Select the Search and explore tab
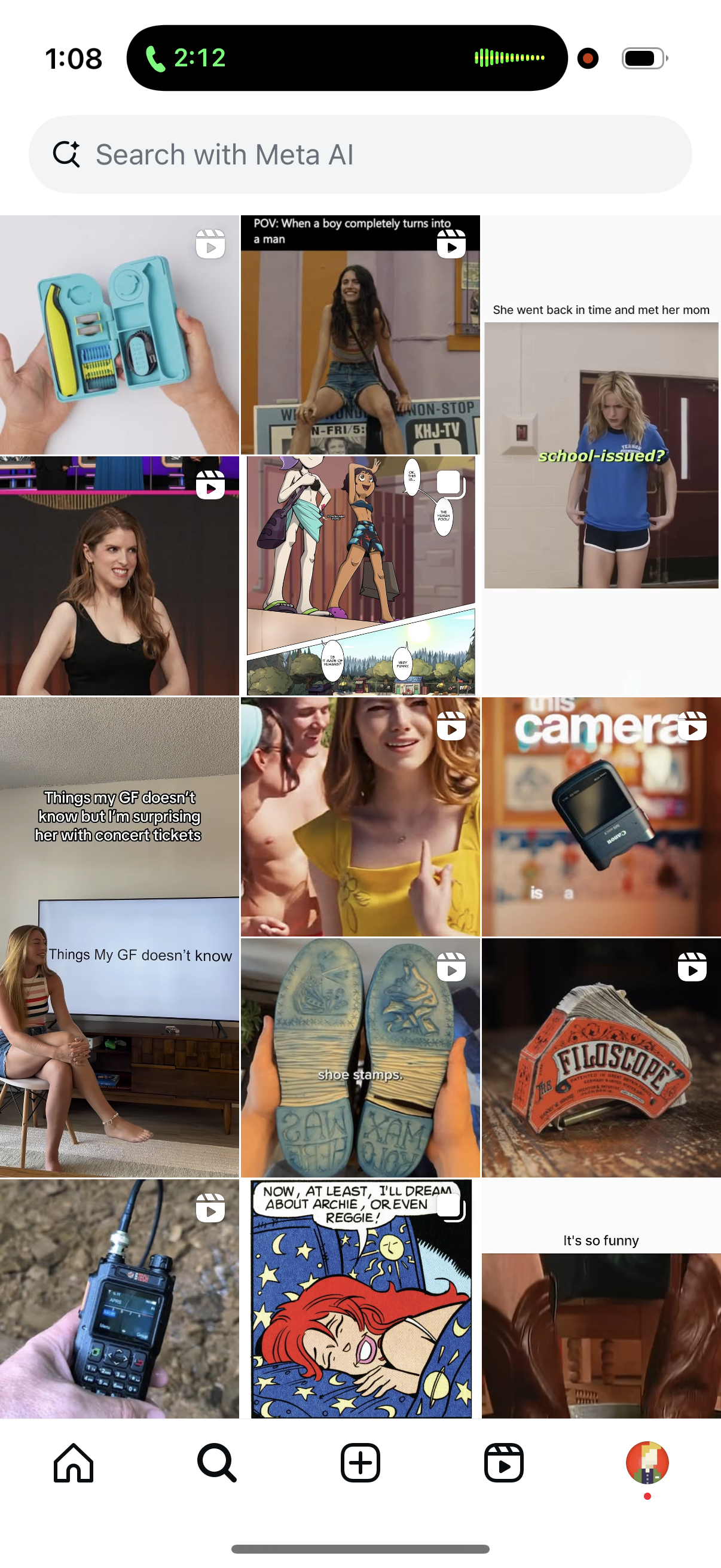Screen dimensions: 721x1568 pos(216,1462)
